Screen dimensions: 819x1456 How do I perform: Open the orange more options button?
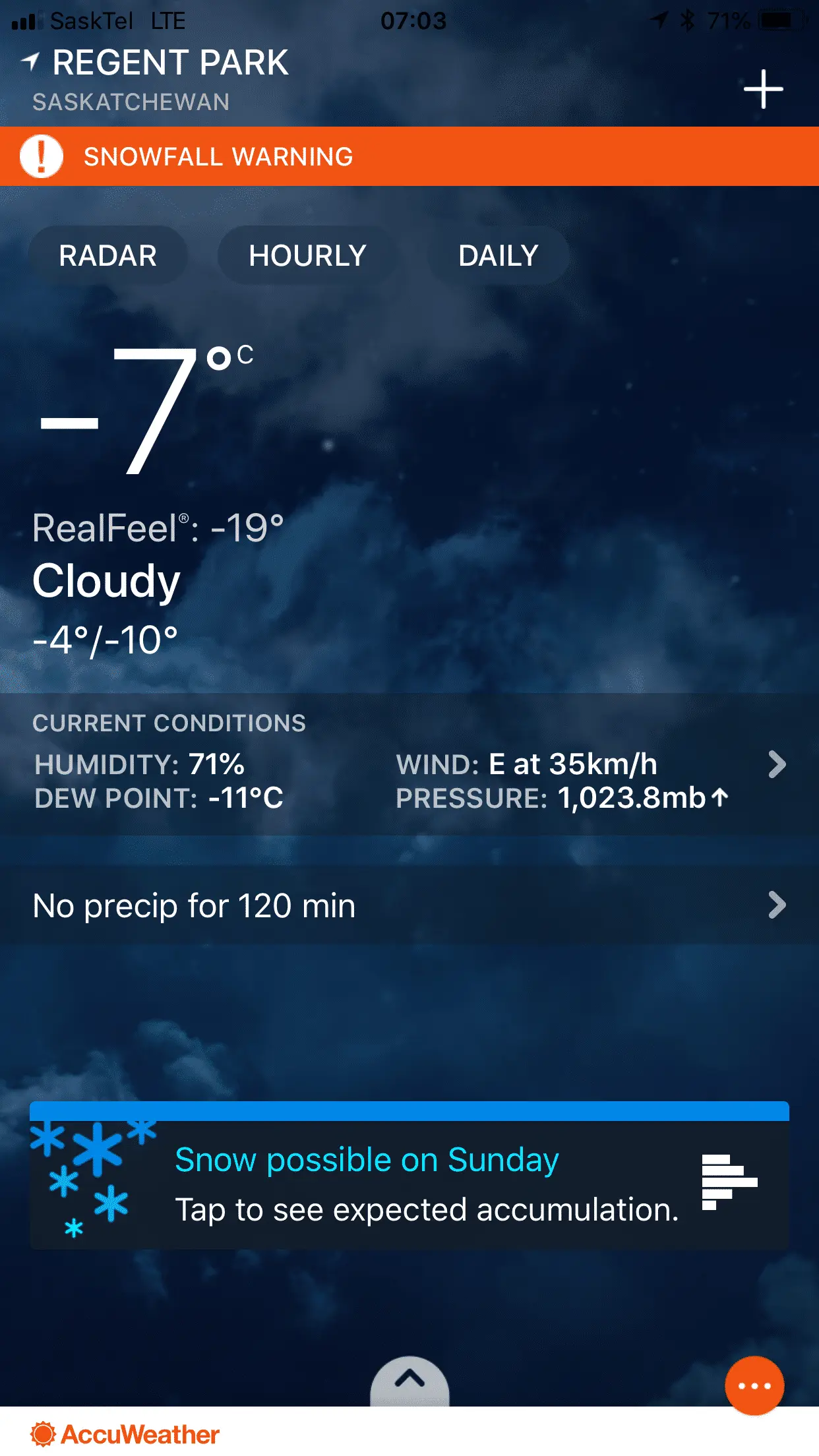(x=754, y=1385)
